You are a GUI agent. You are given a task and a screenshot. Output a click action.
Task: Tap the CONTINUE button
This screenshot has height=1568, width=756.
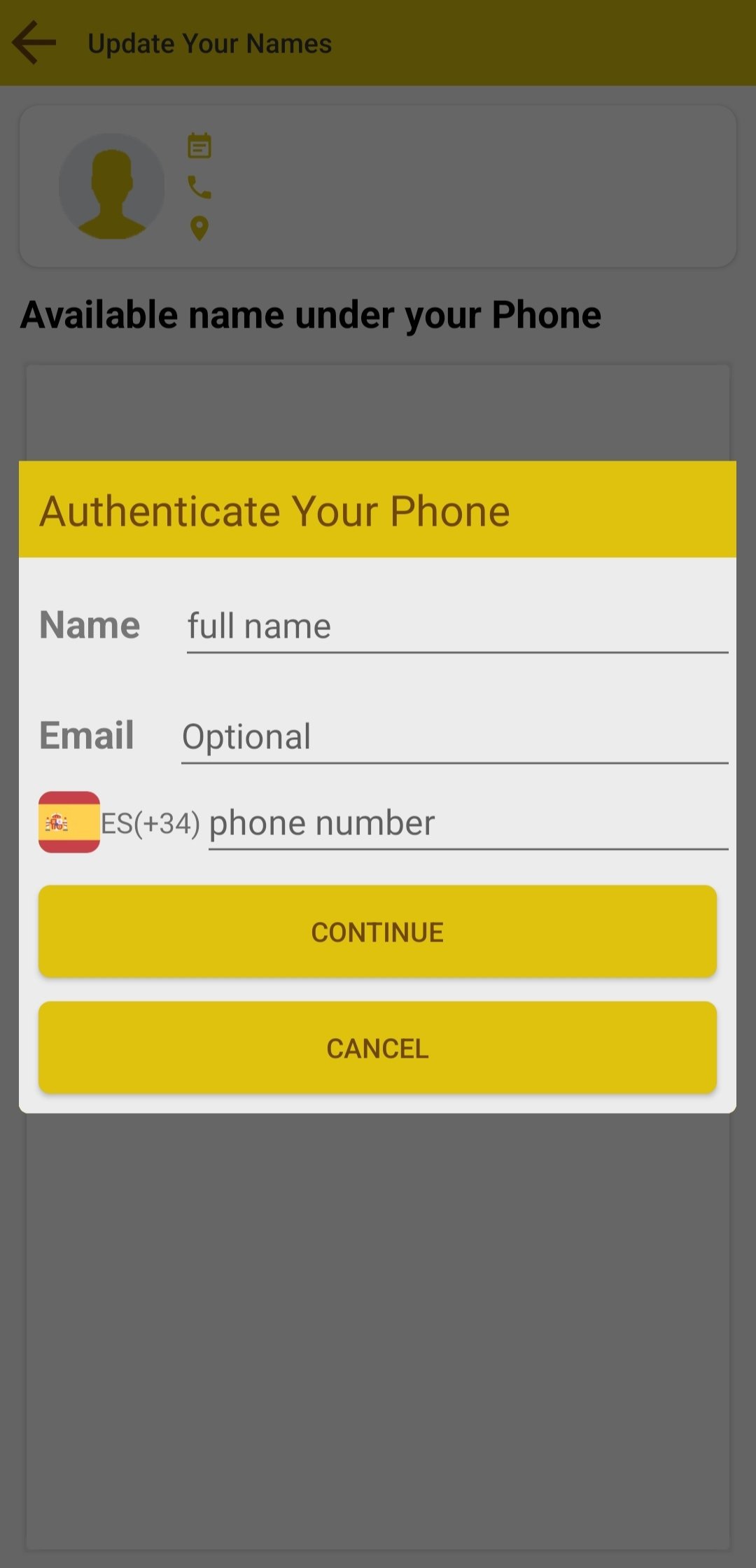pyautogui.click(x=377, y=932)
